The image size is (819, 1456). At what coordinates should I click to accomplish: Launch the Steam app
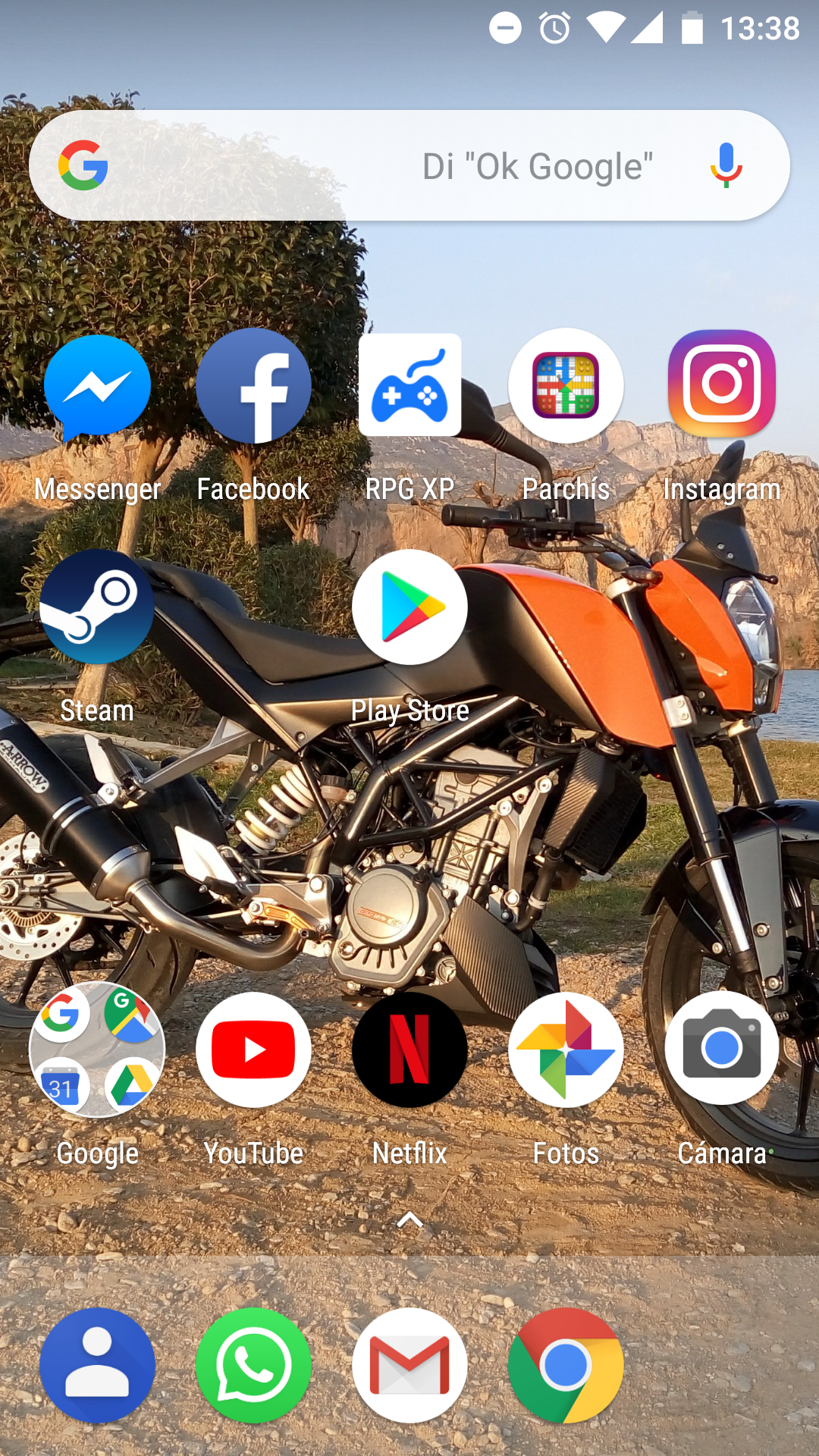(97, 607)
